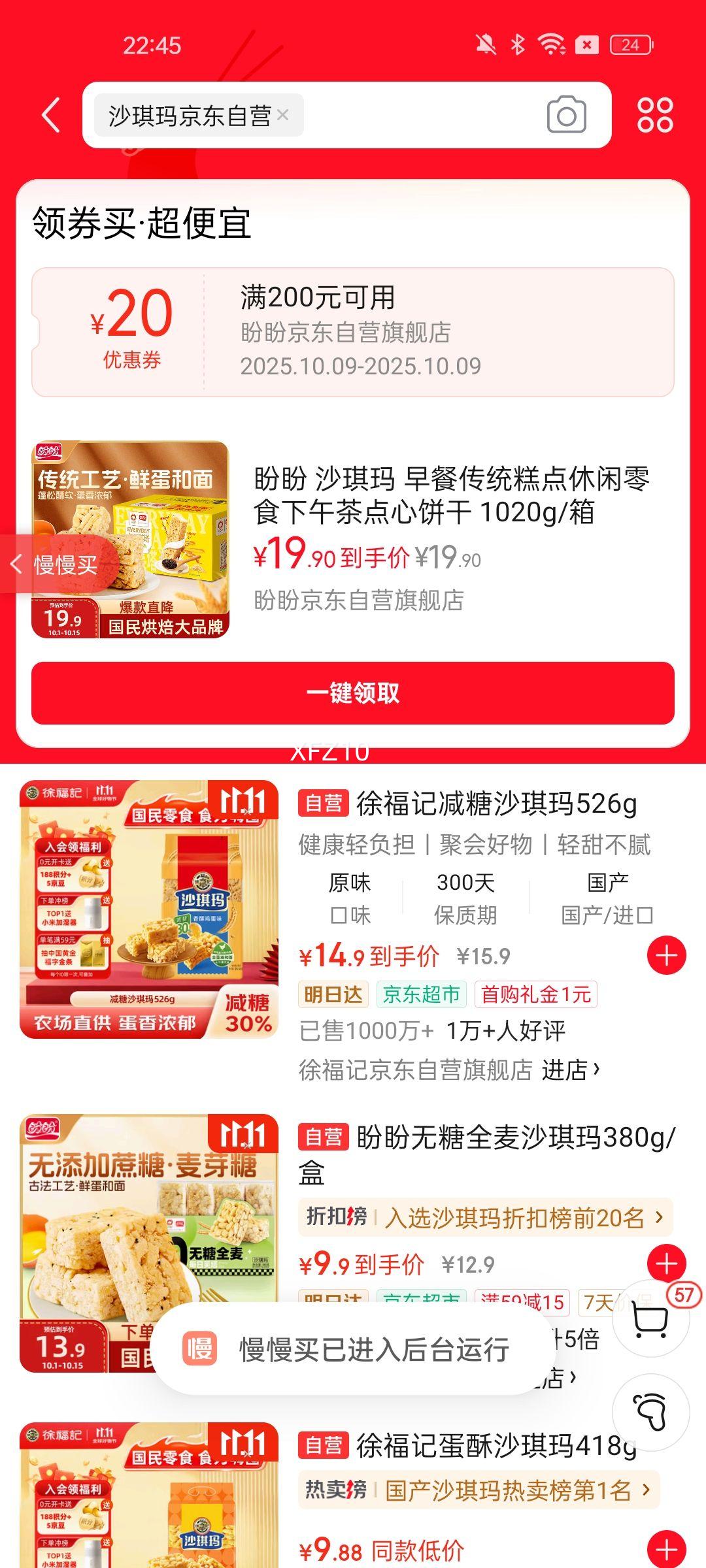Screen dimensions: 706x1568
Task: Claim coupons with 一键领取
Action: point(352,693)
